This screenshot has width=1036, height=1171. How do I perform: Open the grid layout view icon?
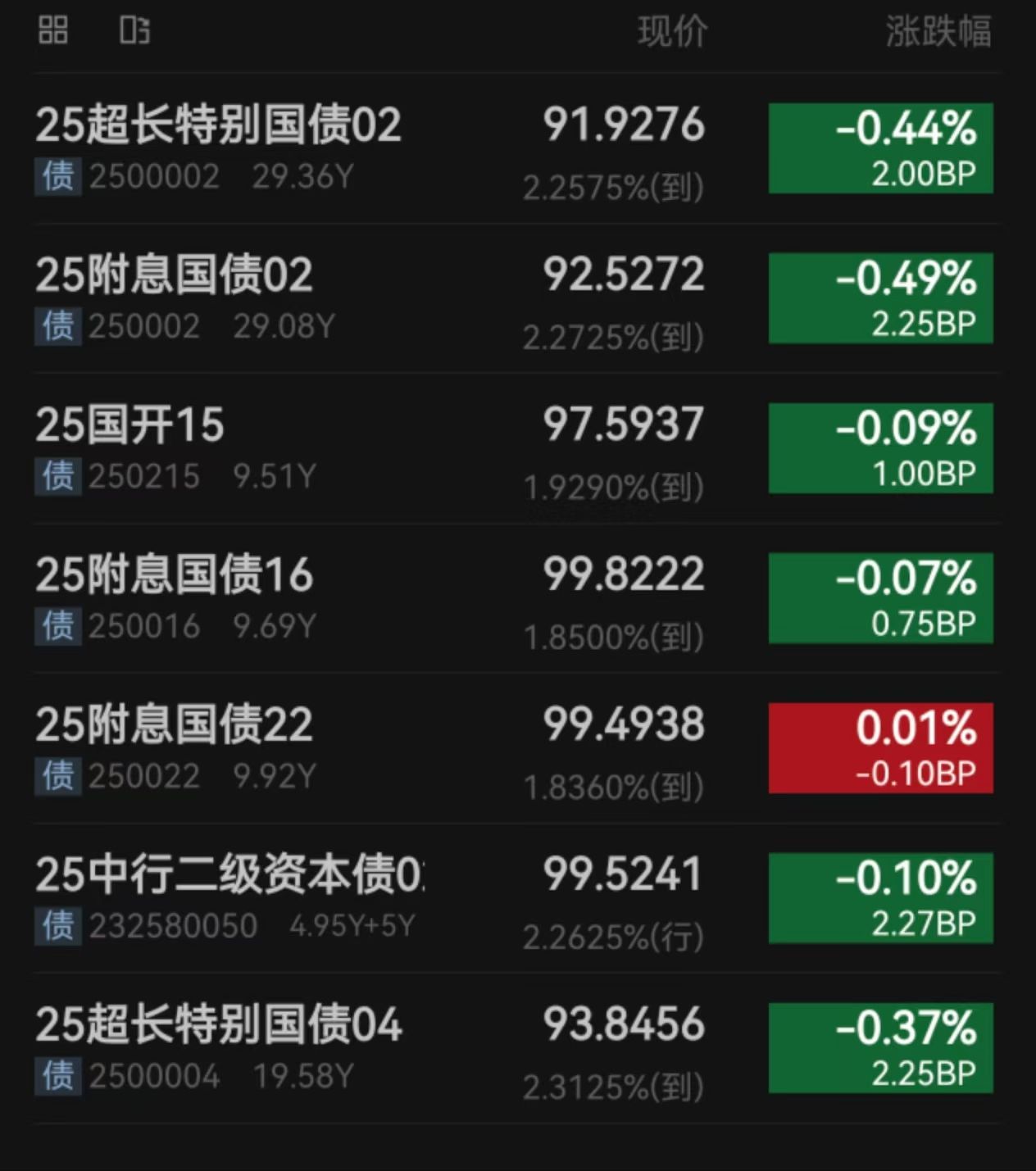[x=52, y=31]
